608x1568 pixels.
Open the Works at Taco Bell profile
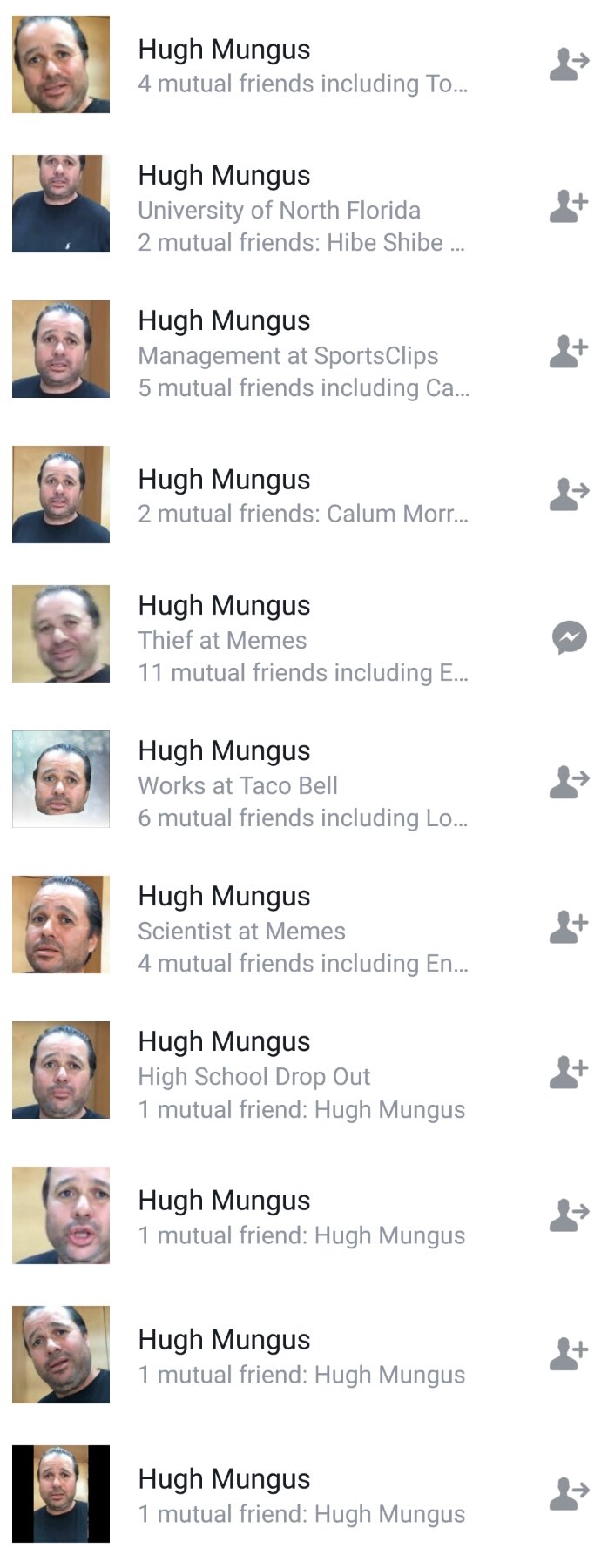(x=224, y=751)
